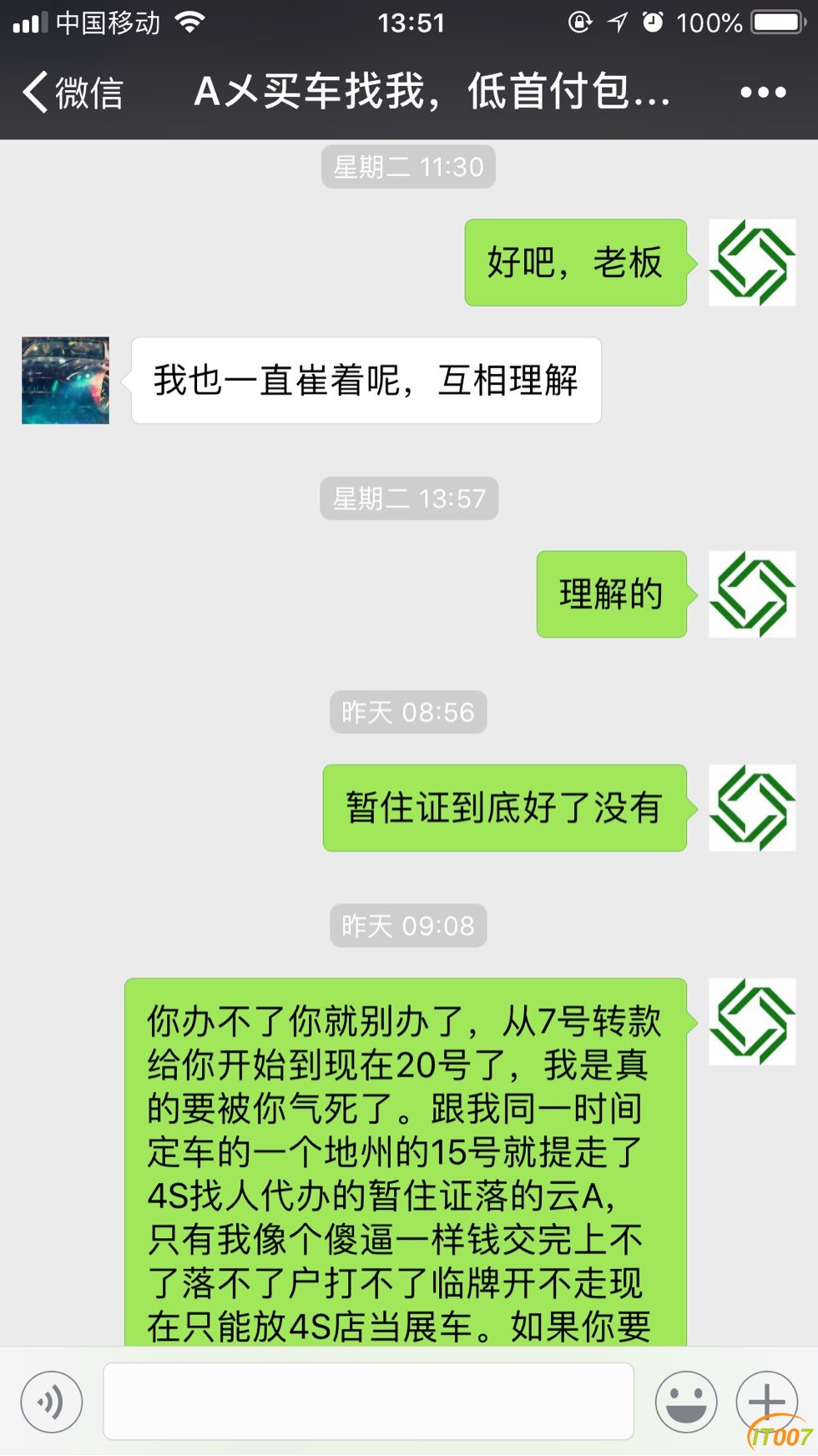
Task: Open the emoji sticker panel
Action: click(686, 1403)
